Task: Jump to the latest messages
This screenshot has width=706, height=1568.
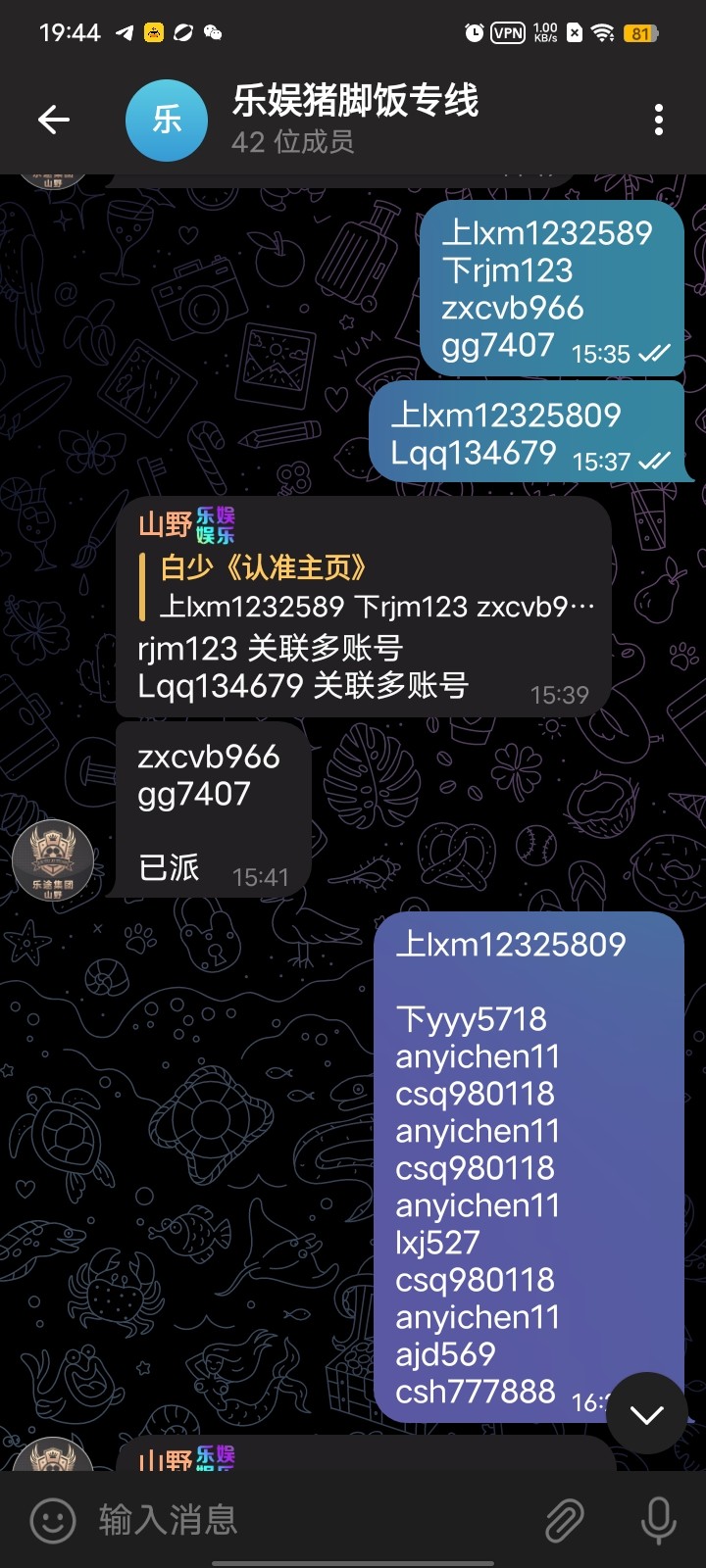Action: point(646,1413)
